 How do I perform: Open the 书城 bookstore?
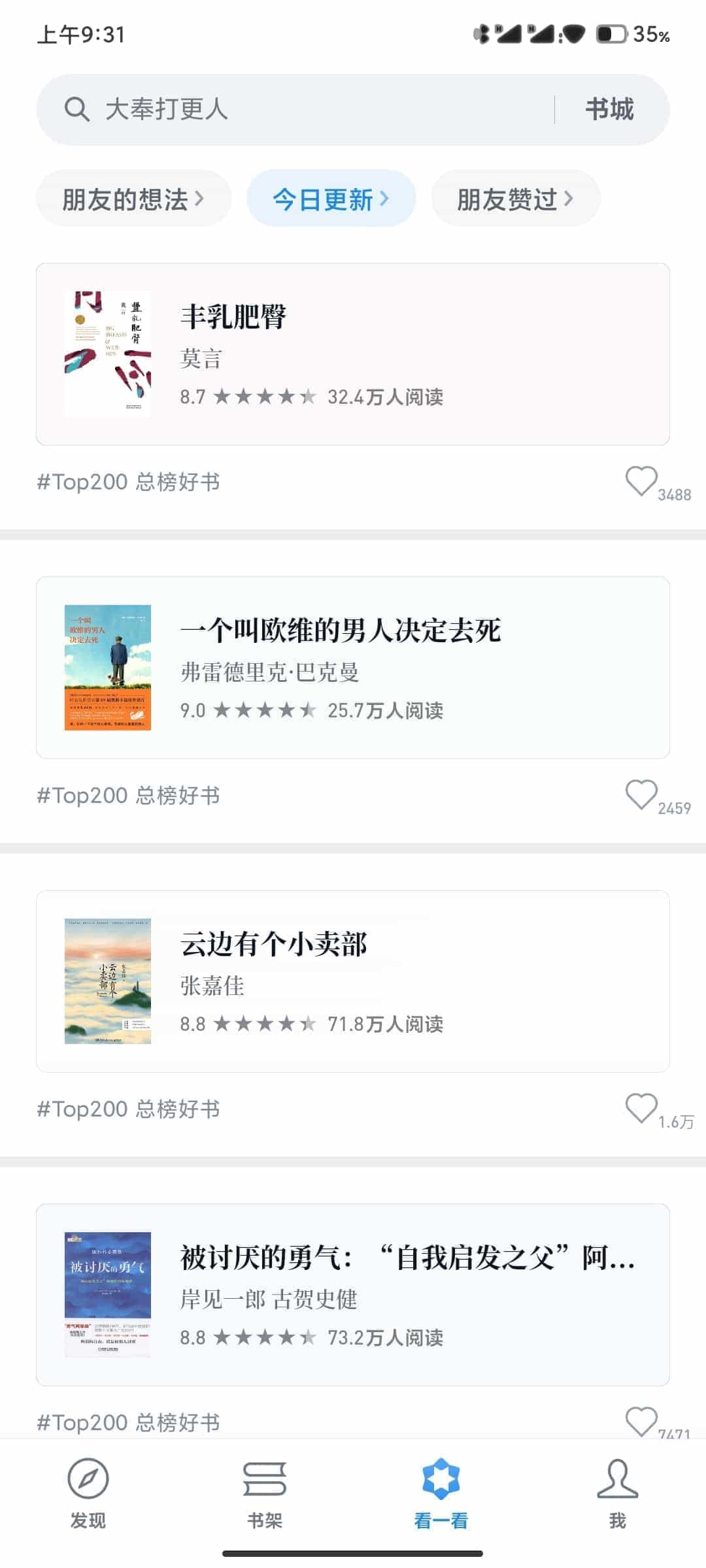tap(609, 109)
